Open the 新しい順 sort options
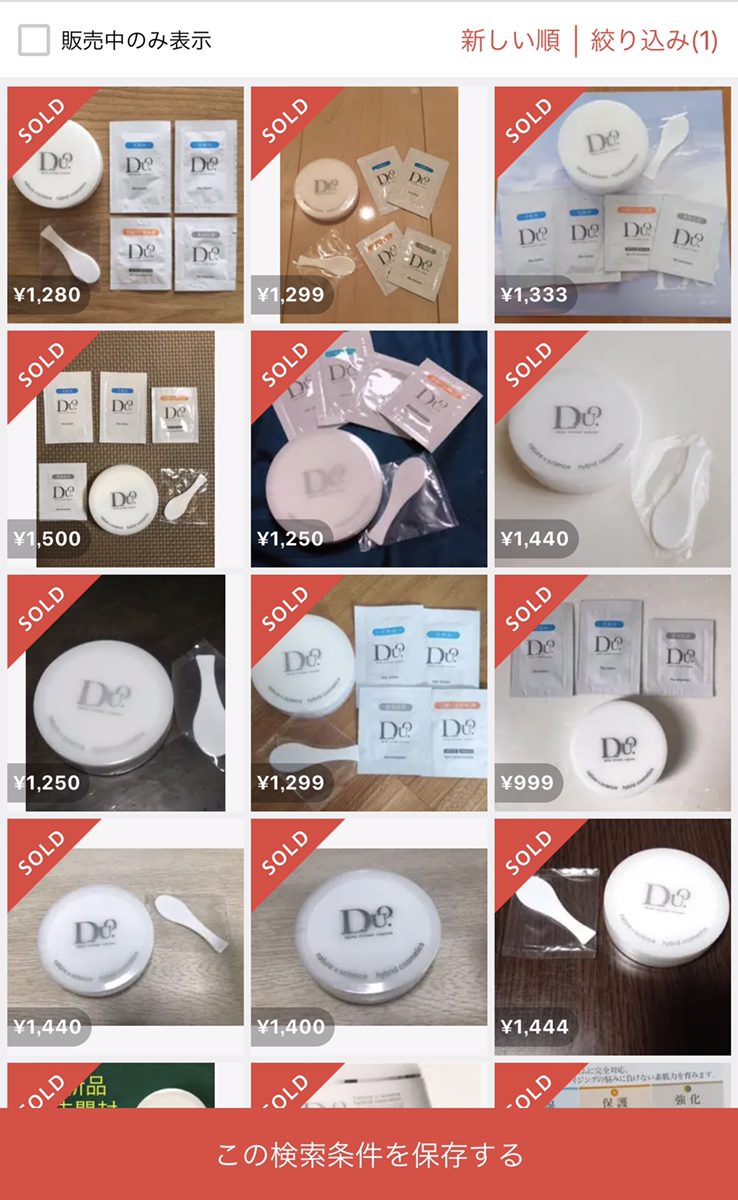This screenshot has height=1200, width=738. [510, 41]
